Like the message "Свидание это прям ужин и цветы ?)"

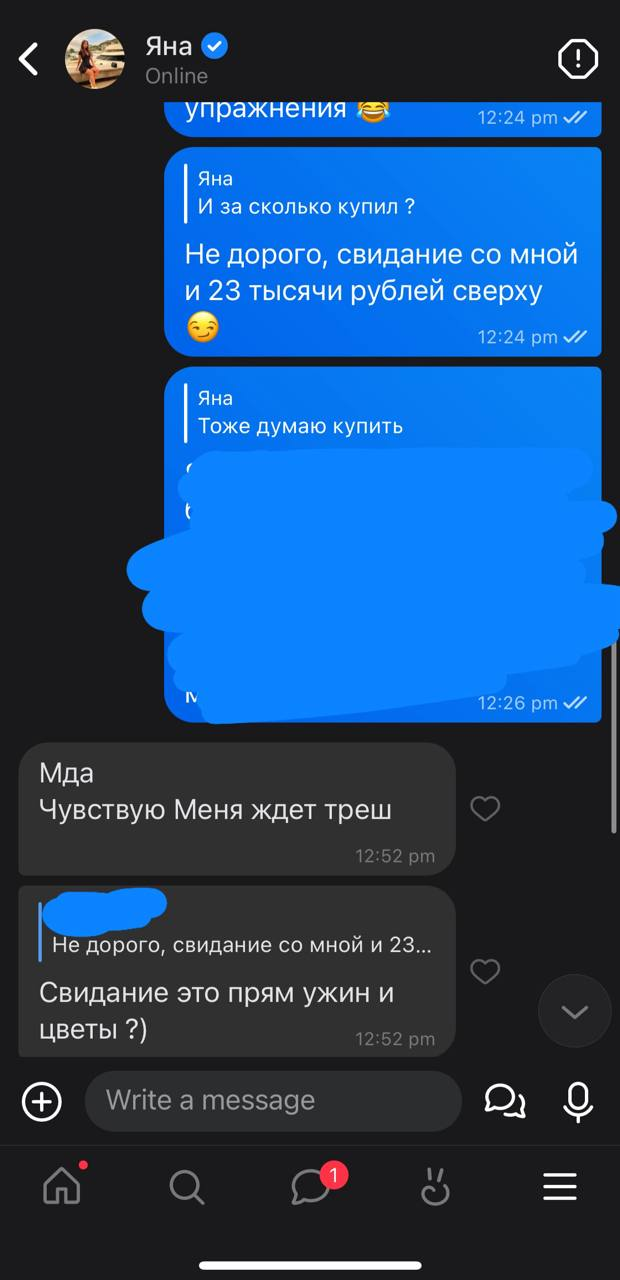point(485,970)
